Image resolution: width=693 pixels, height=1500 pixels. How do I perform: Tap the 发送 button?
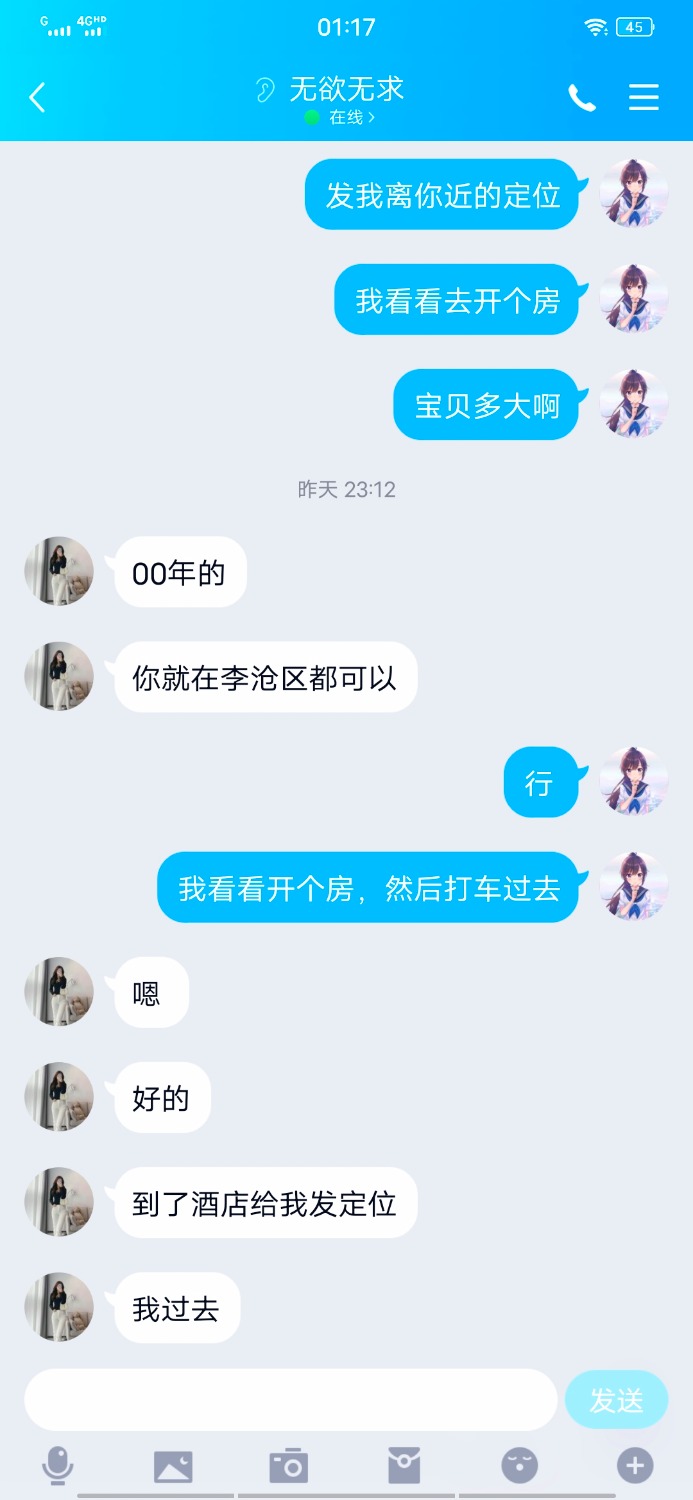coord(616,1400)
